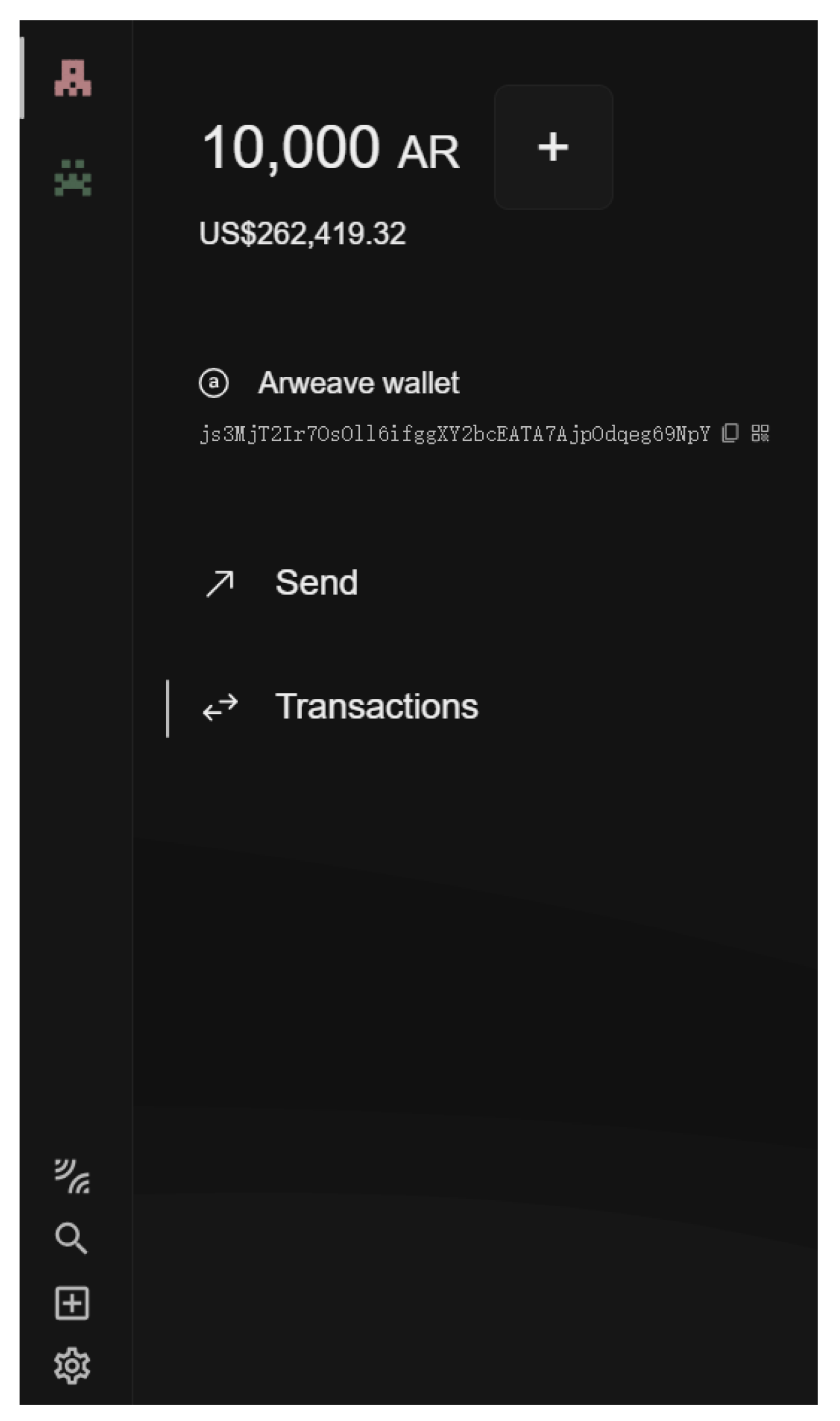Show the wallet address QR code

760,433
